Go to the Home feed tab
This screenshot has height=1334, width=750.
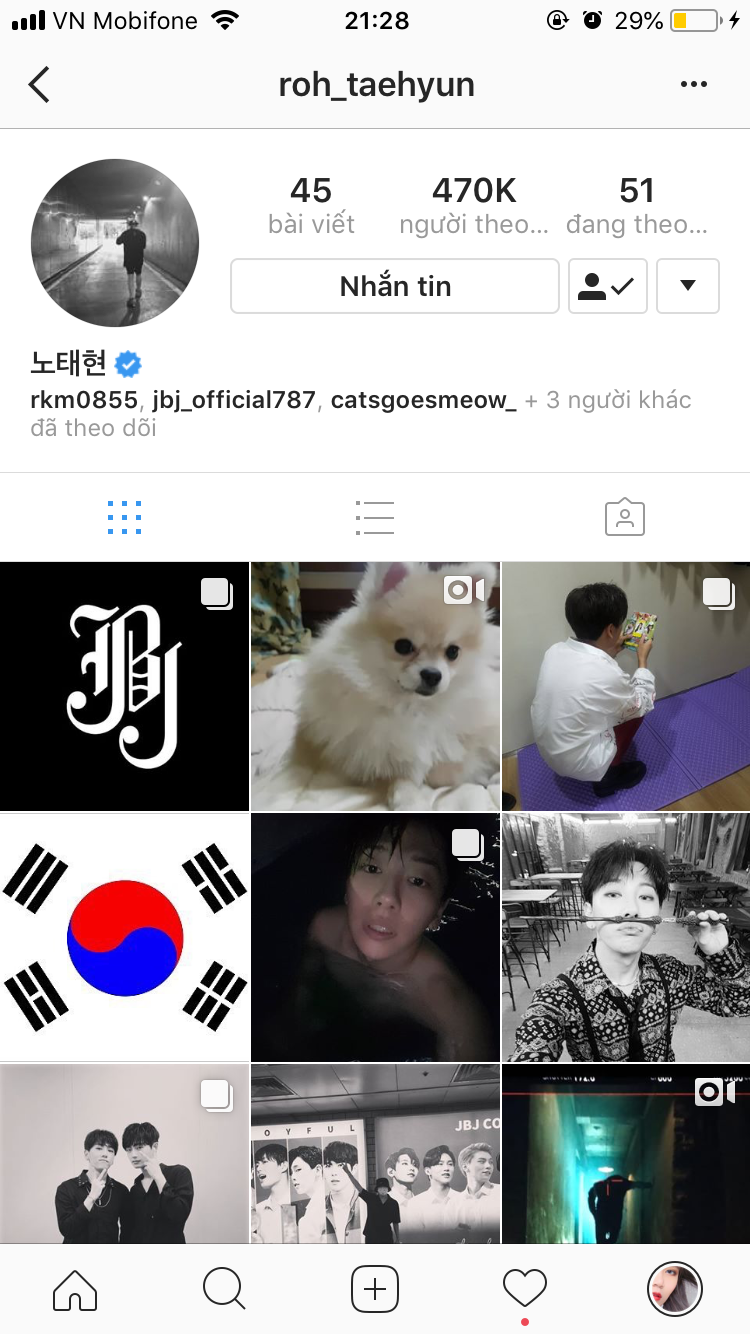pos(75,1289)
